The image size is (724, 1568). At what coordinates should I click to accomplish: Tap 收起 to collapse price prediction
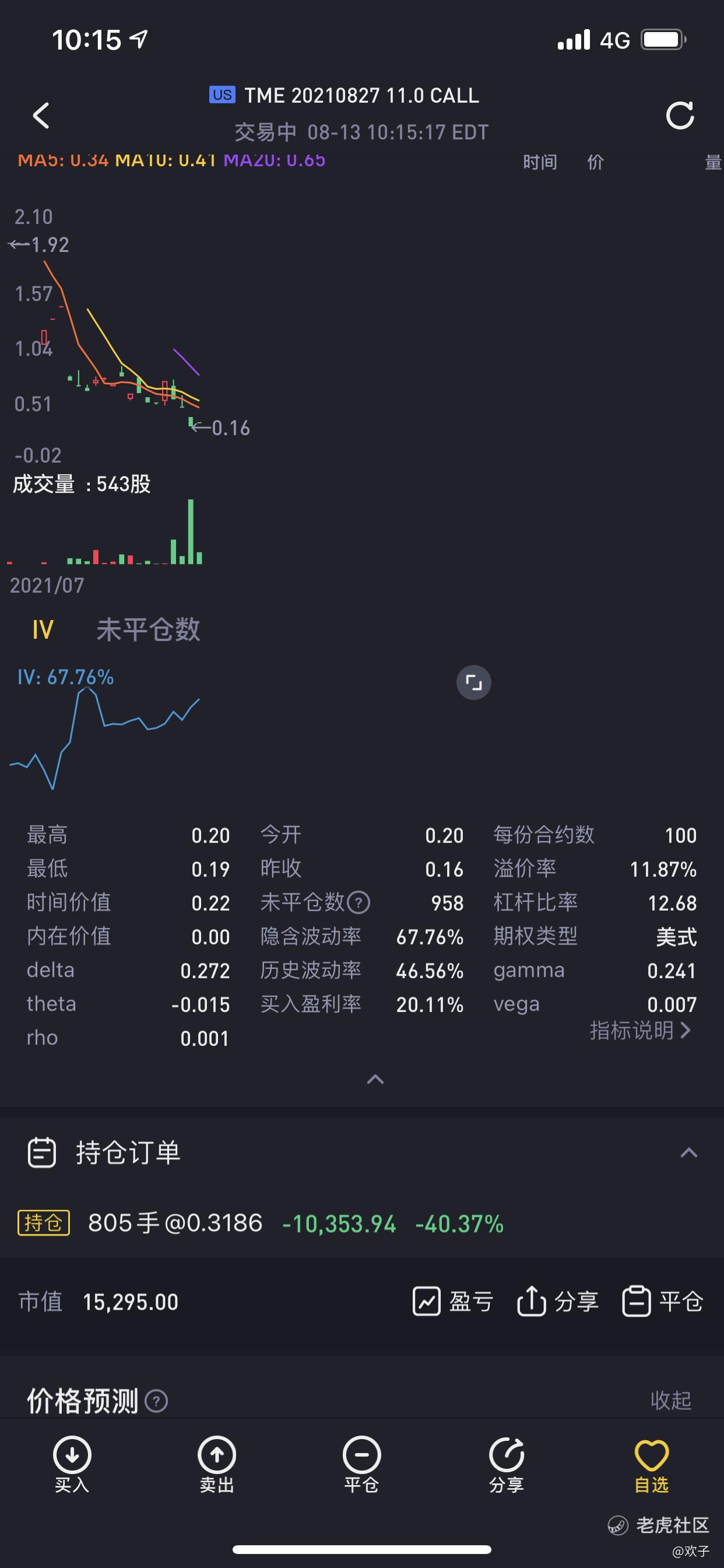tap(670, 1401)
